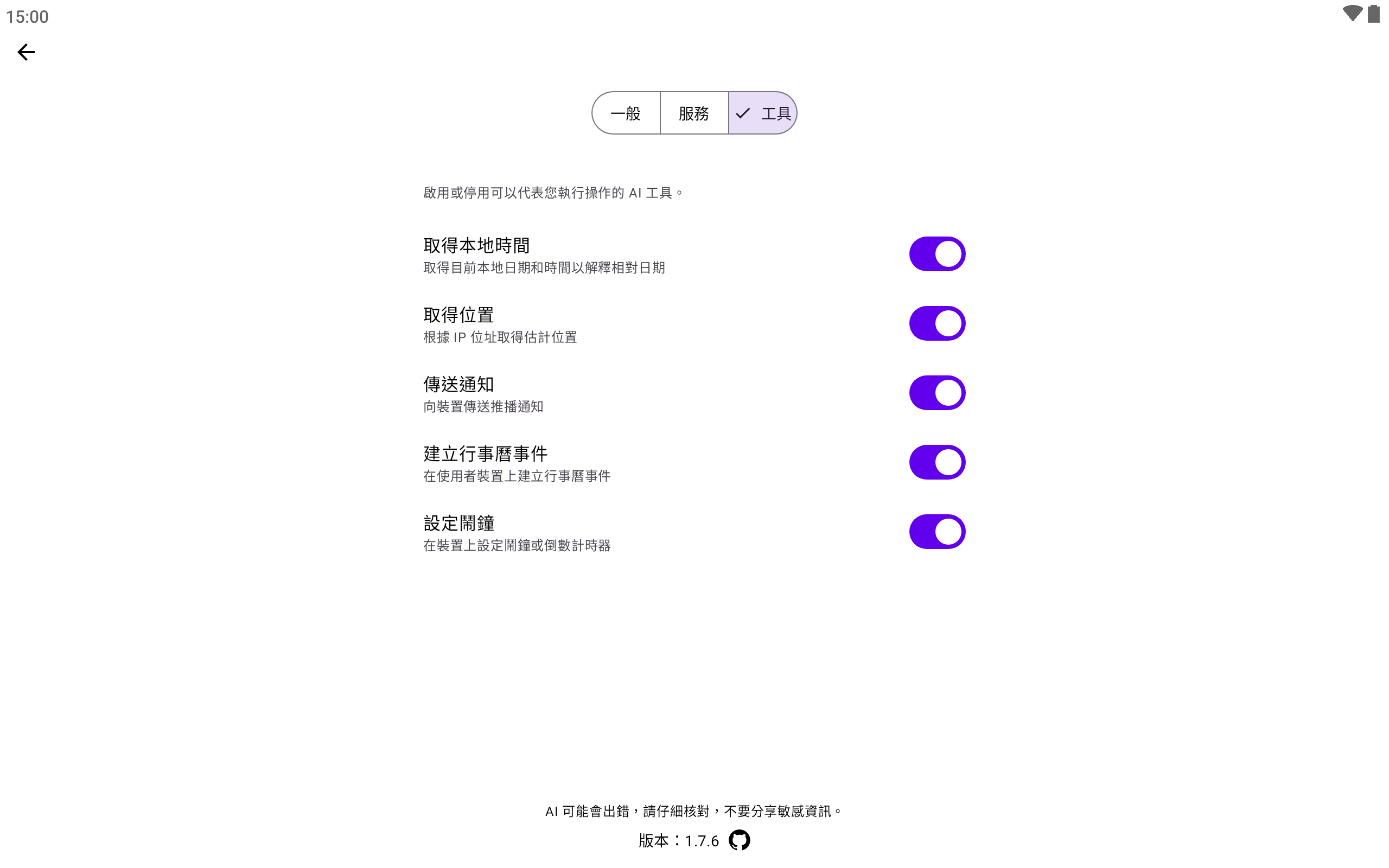Go back using the arrow icon
This screenshot has width=1389, height=868.
[x=26, y=52]
